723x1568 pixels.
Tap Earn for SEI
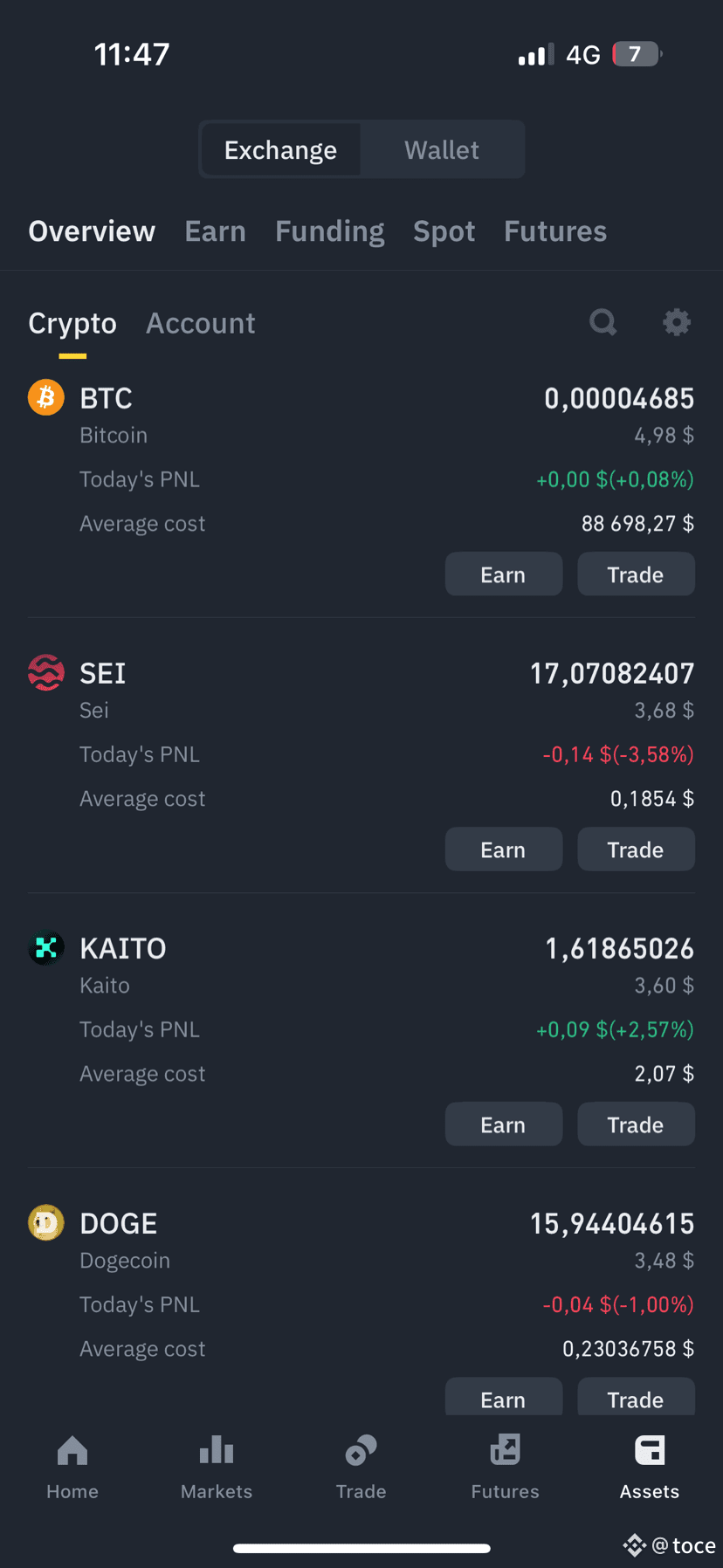pos(504,849)
